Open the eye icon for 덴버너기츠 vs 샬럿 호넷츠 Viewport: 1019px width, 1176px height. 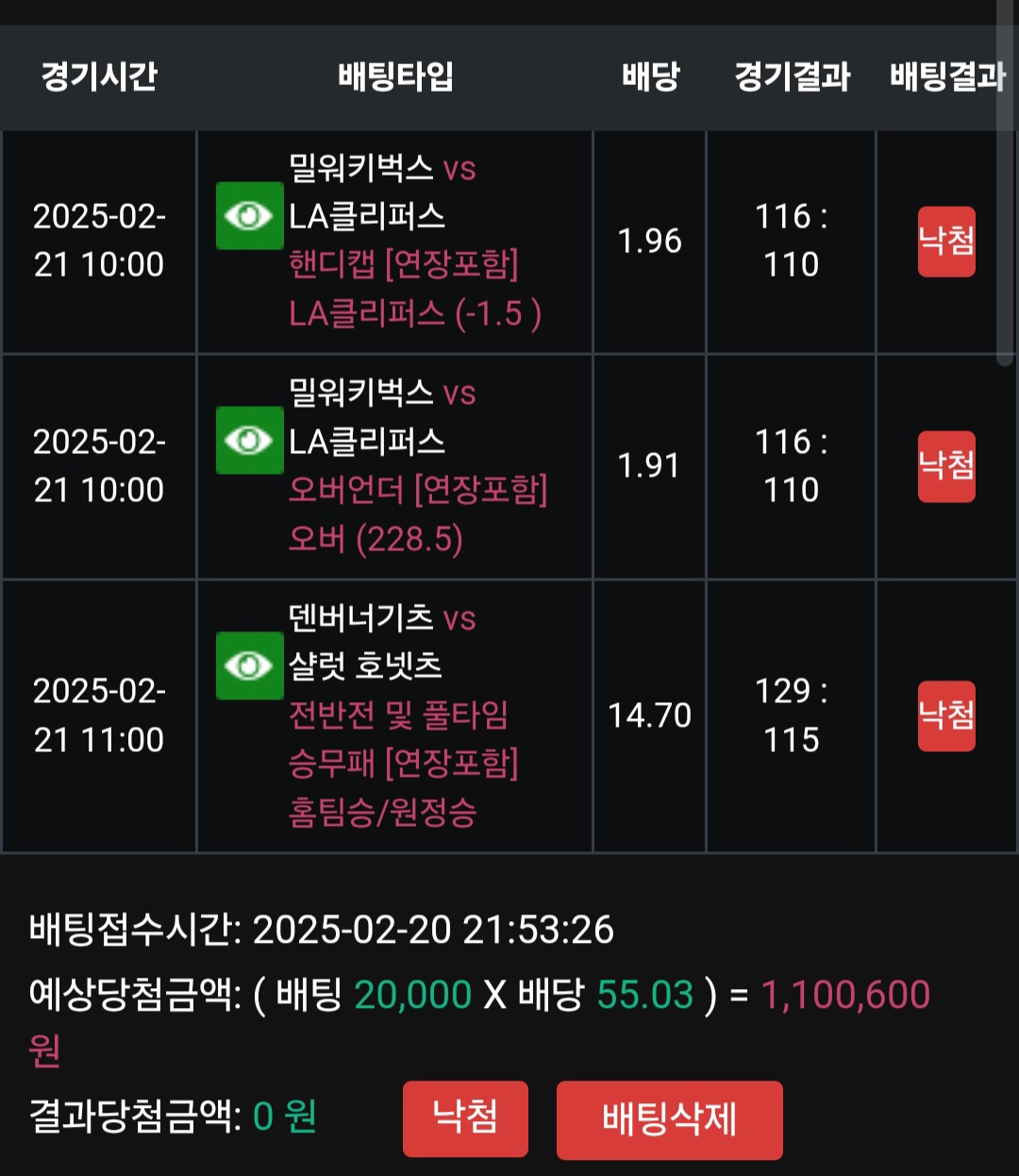pos(249,665)
